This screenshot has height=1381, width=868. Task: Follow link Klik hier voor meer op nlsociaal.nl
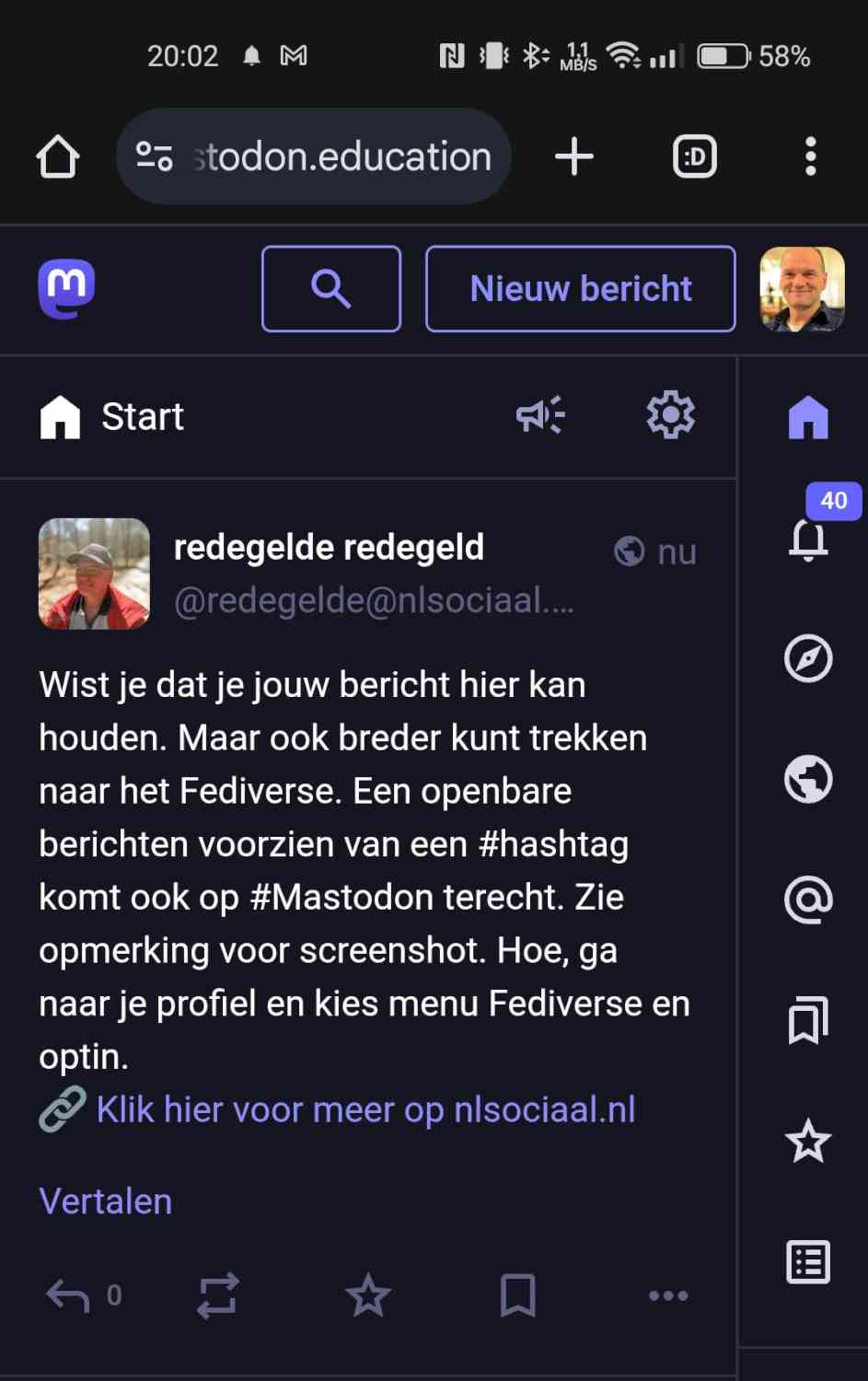coord(365,1109)
